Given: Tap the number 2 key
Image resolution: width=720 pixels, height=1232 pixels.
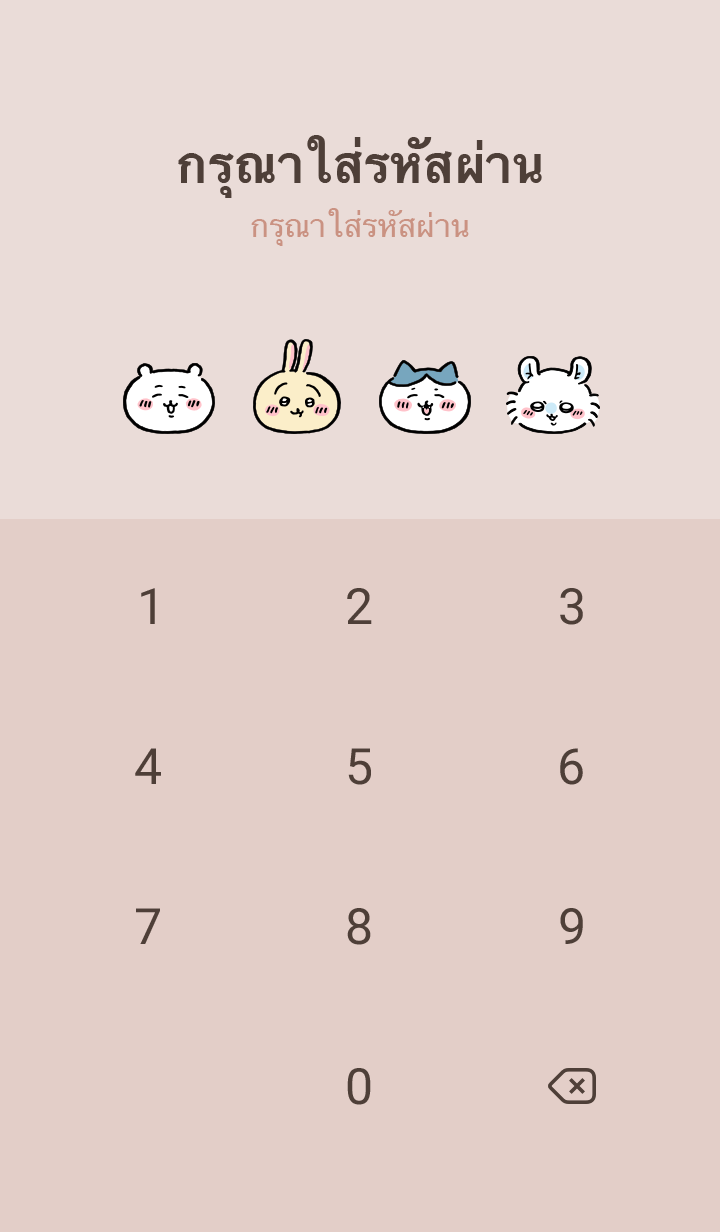Looking at the screenshot, I should pyautogui.click(x=359, y=607).
